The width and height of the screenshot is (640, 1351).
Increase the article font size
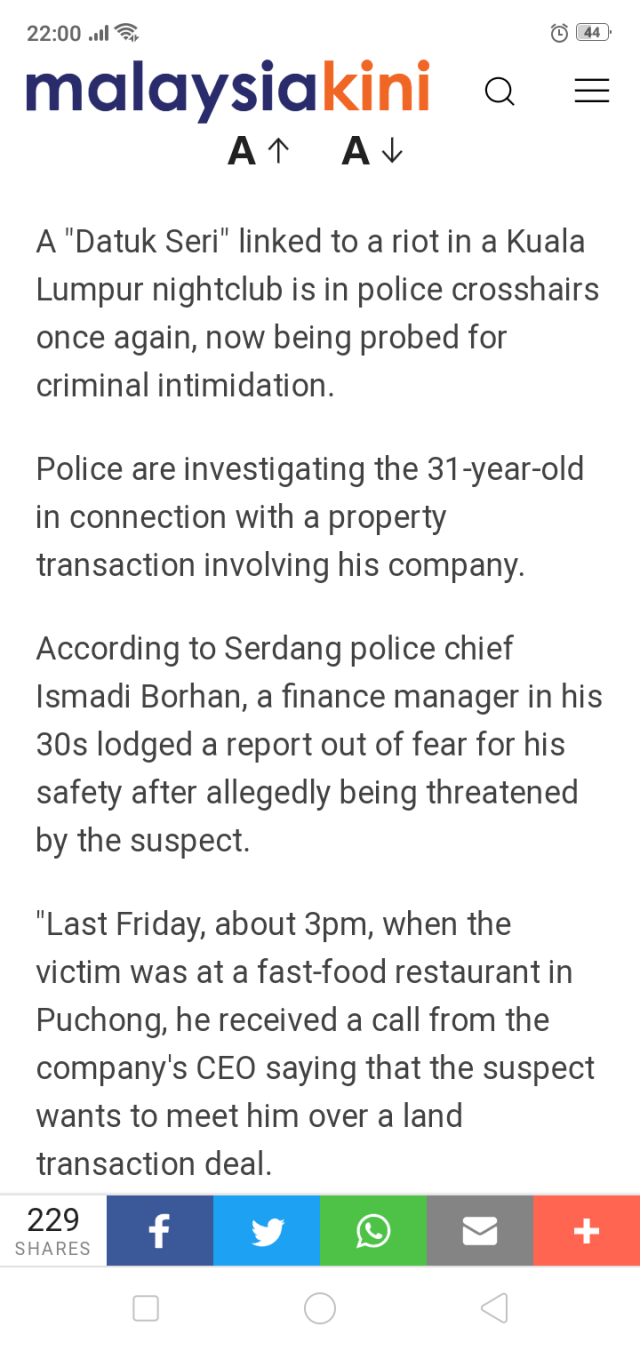point(259,151)
